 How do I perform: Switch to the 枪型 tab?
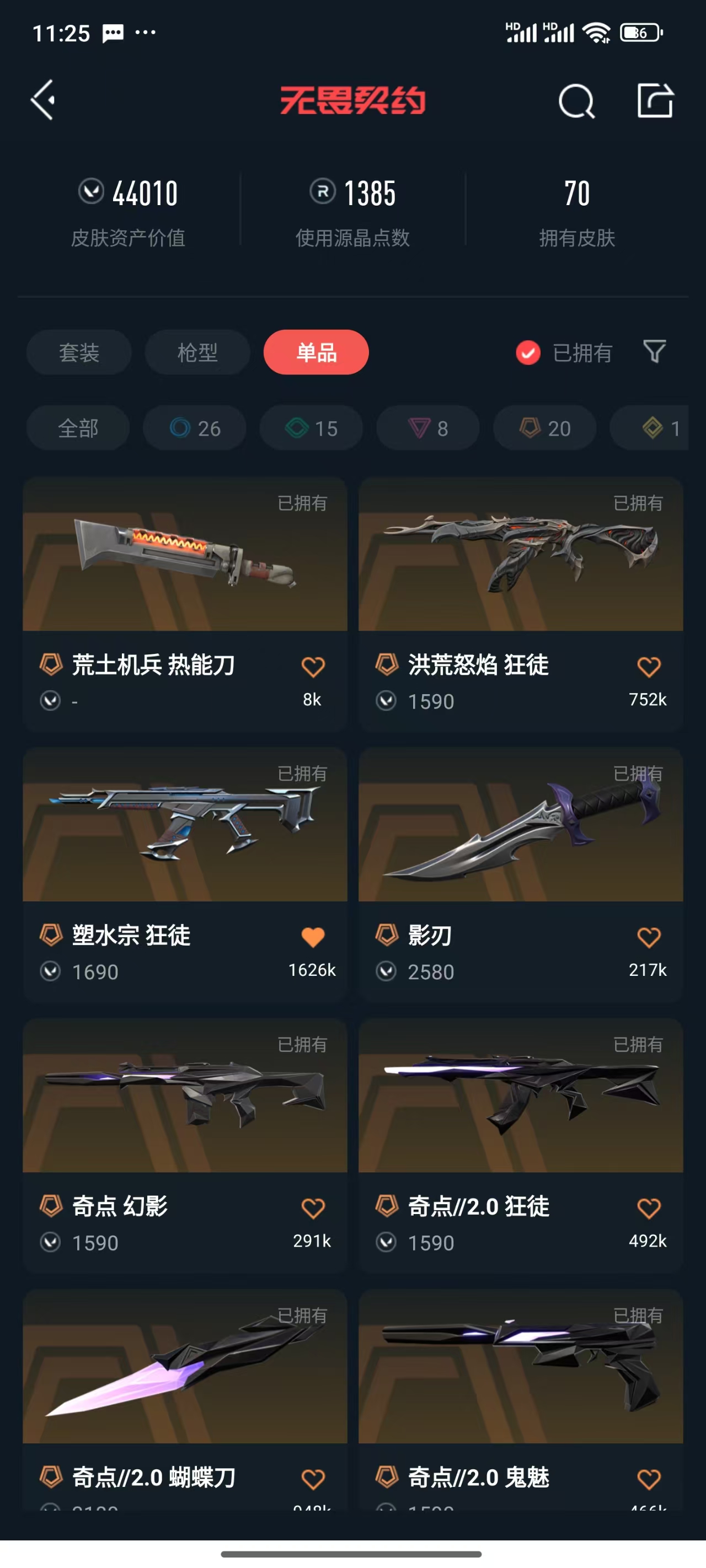197,352
